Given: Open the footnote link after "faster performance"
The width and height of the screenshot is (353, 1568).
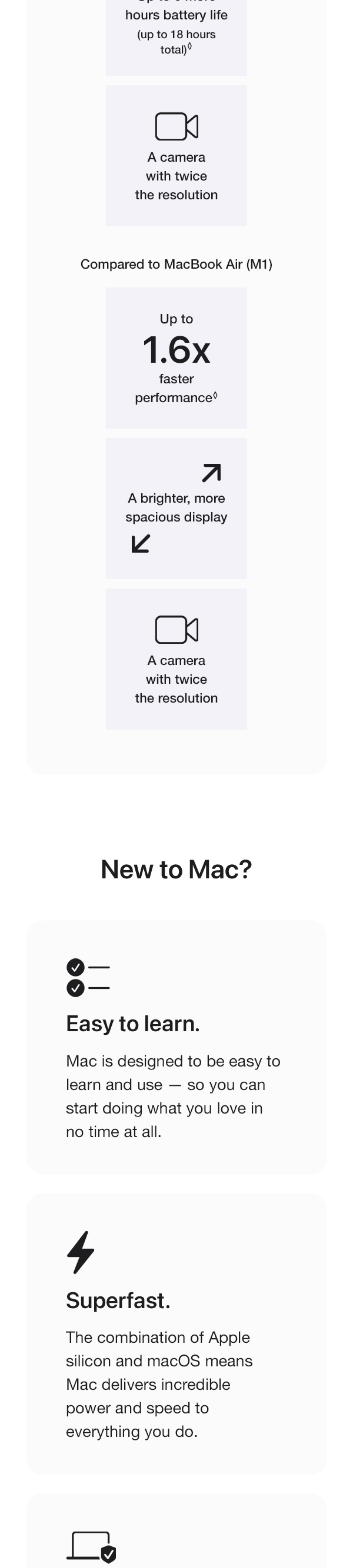Looking at the screenshot, I should click(215, 396).
